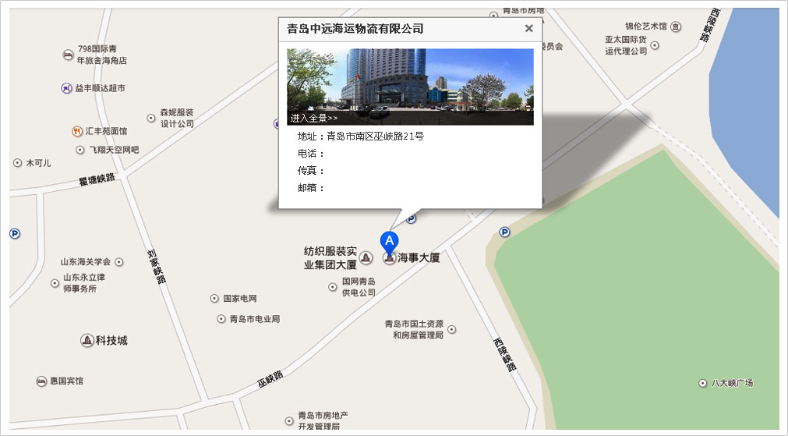Open the street panorama photo

click(410, 82)
